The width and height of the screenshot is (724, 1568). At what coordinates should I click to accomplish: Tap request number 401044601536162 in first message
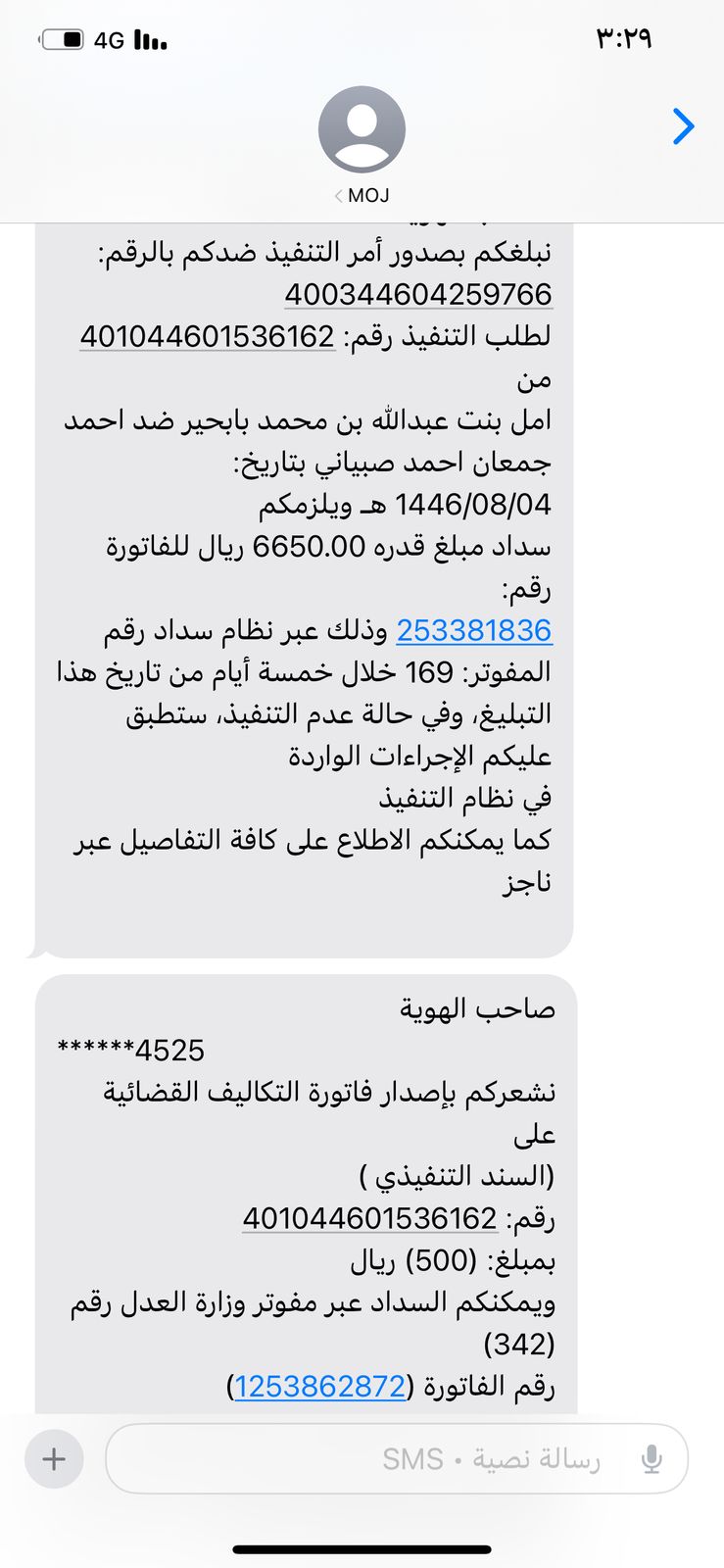(x=207, y=336)
